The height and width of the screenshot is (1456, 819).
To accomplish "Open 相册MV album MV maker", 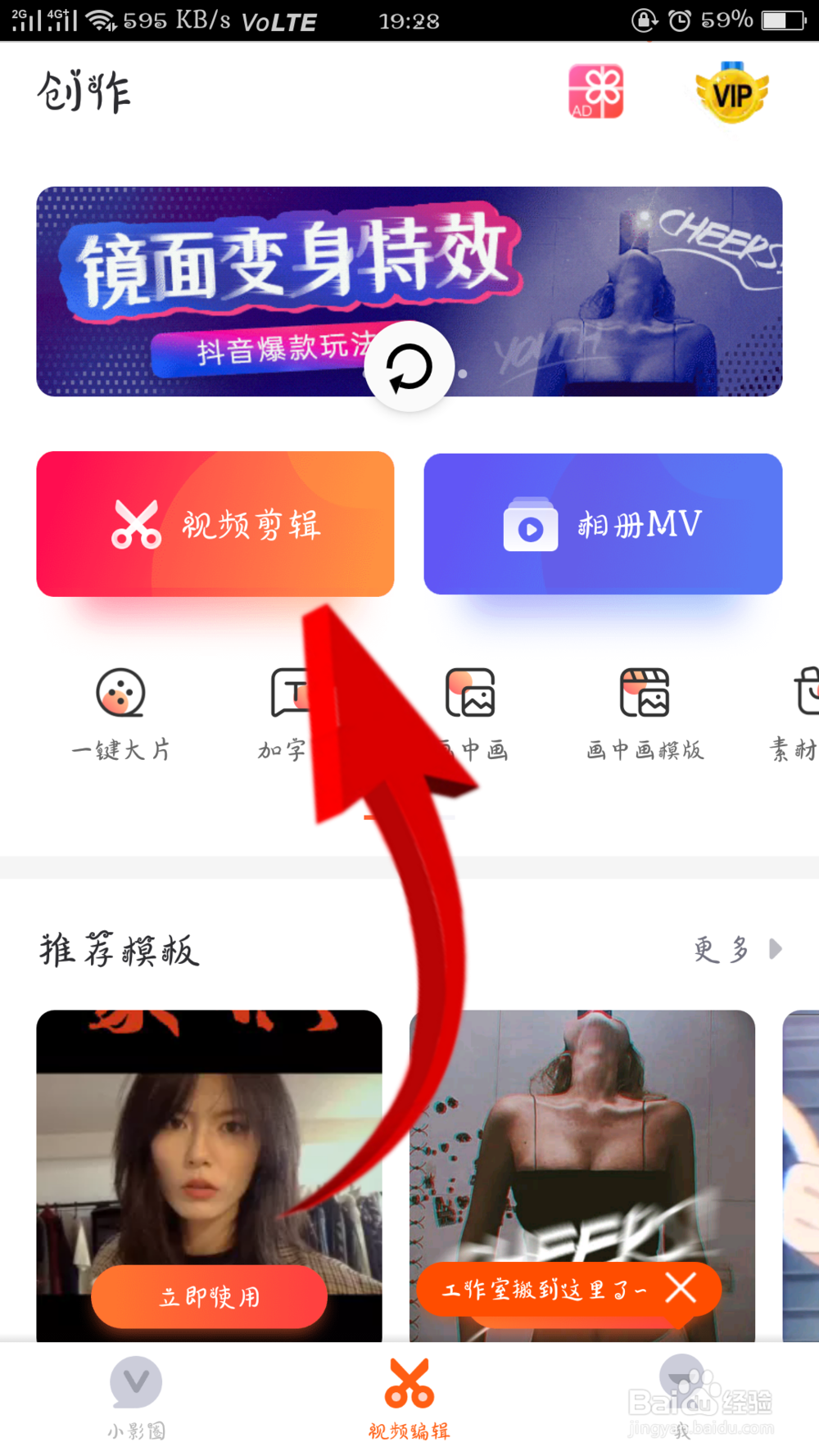I will pyautogui.click(x=603, y=523).
